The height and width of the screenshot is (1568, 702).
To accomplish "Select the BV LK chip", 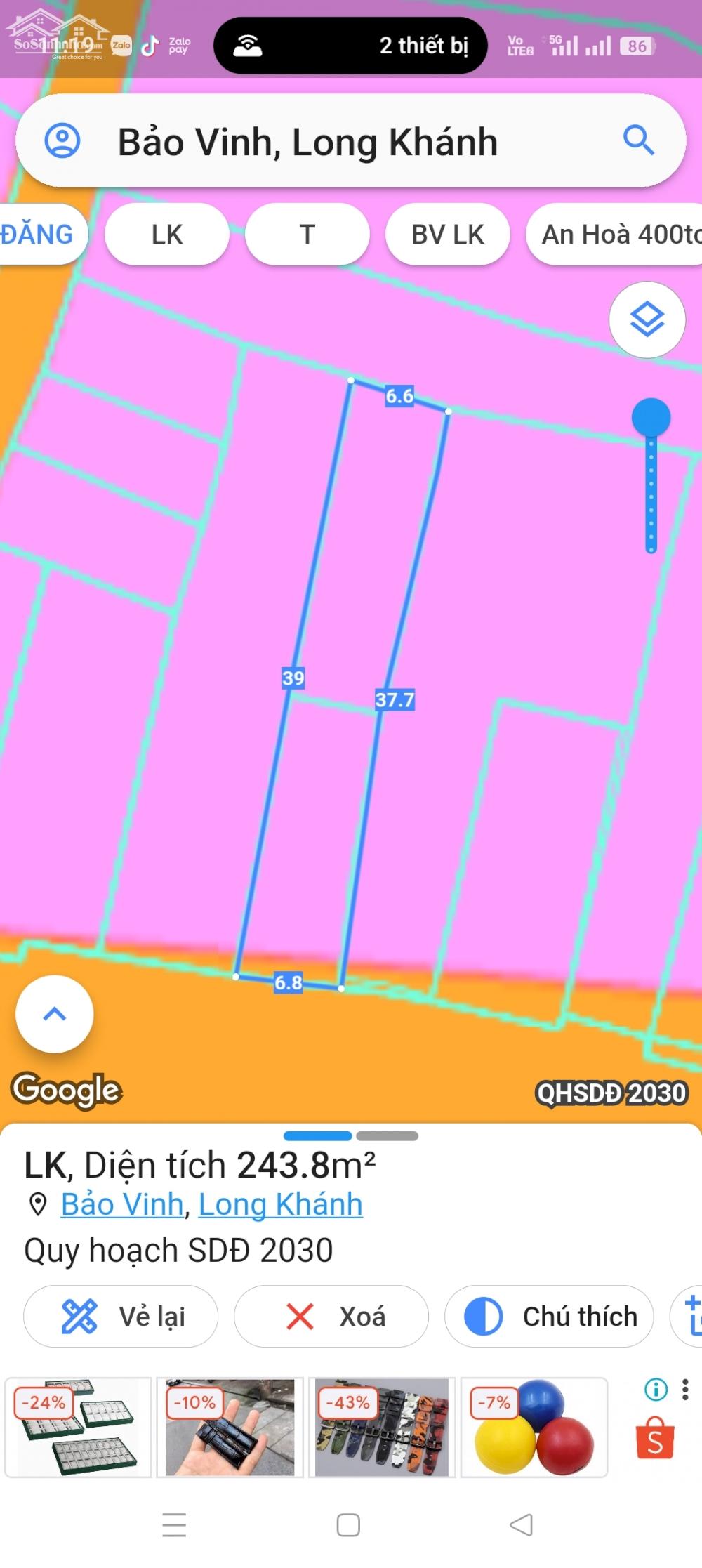I will 448,234.
